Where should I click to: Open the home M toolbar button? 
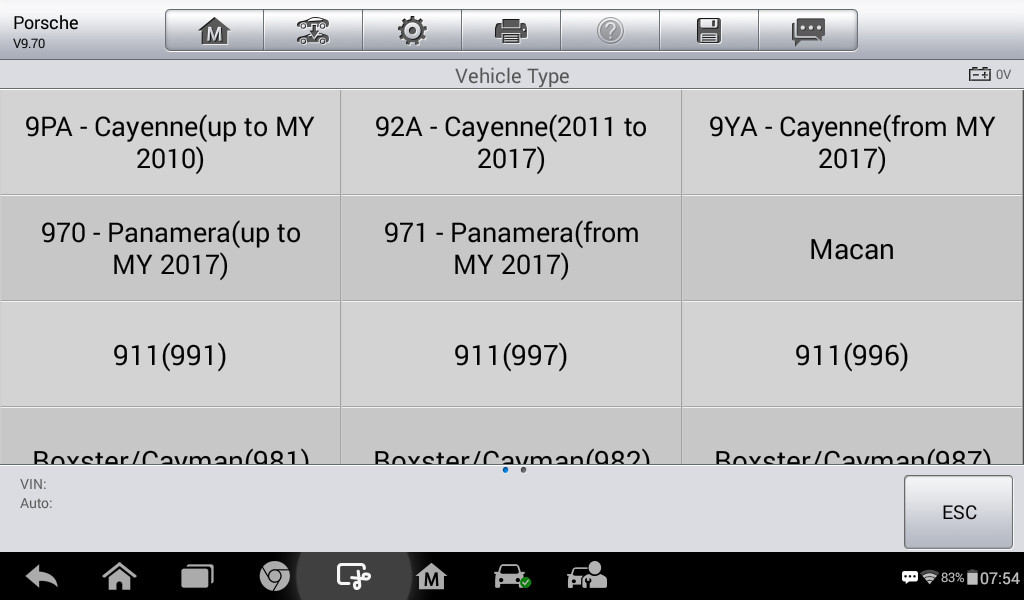click(x=214, y=31)
